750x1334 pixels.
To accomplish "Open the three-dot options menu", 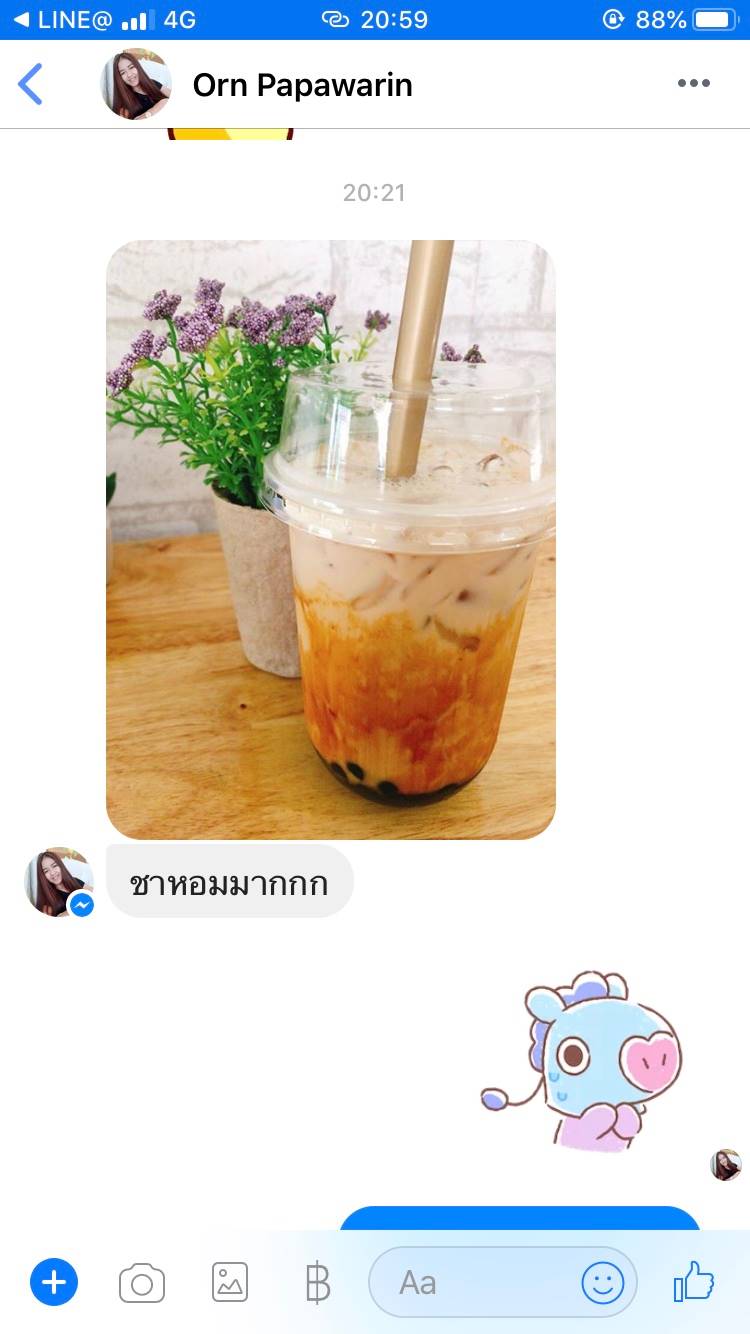I will 693,84.
